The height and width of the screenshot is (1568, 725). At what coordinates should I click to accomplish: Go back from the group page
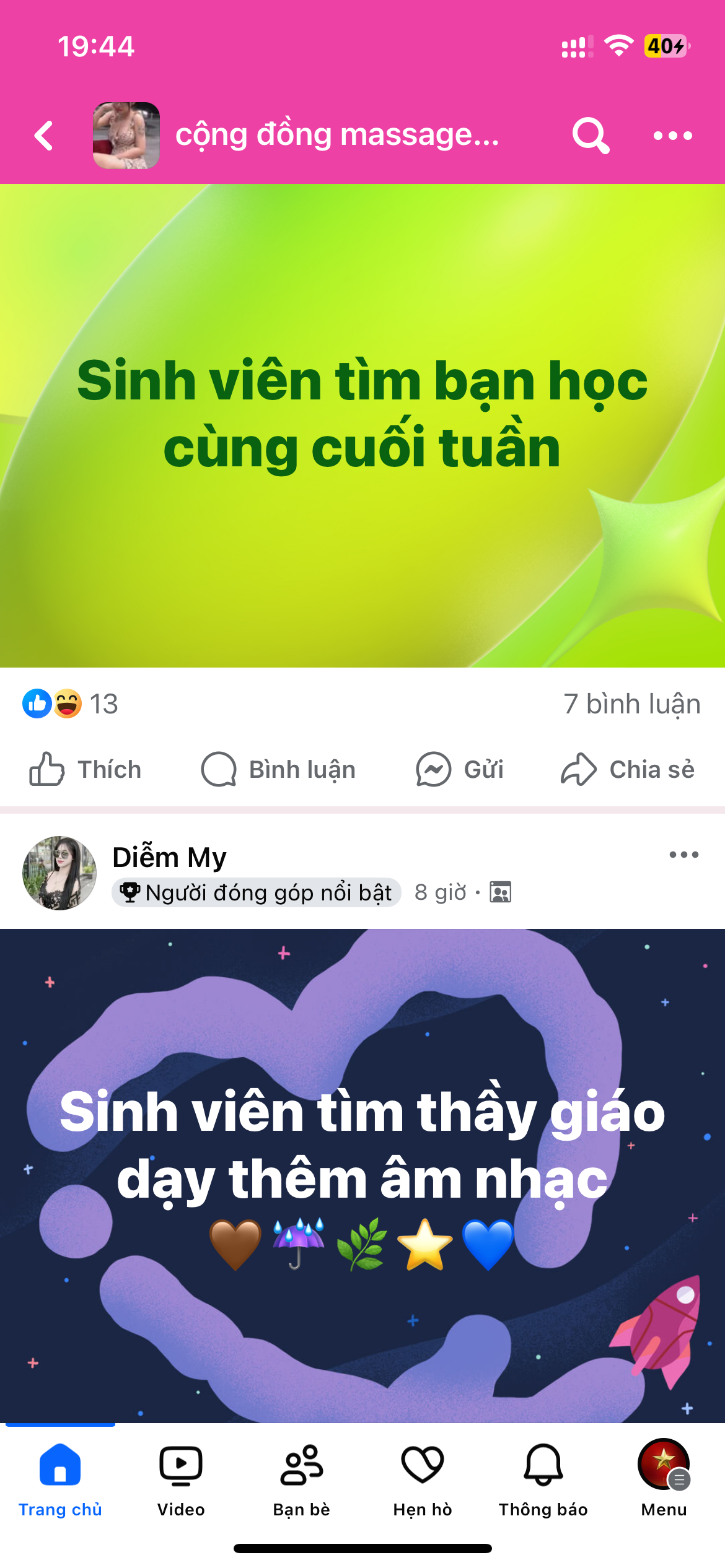click(x=44, y=136)
